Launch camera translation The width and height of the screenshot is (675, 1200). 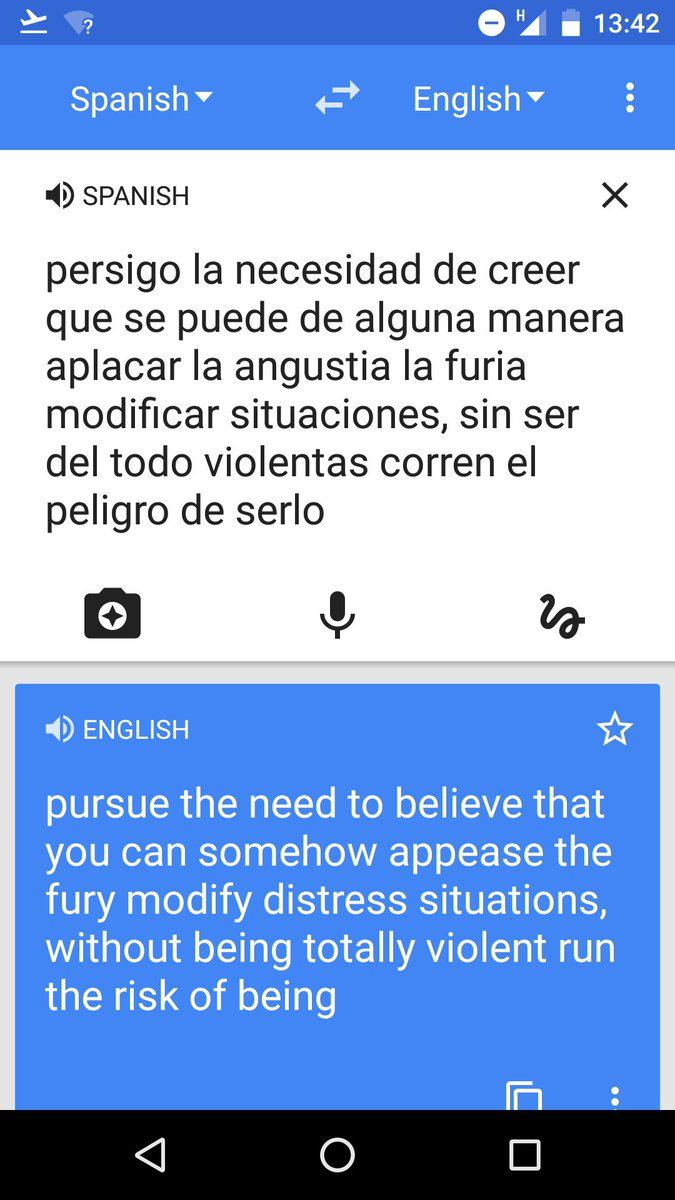tap(112, 614)
